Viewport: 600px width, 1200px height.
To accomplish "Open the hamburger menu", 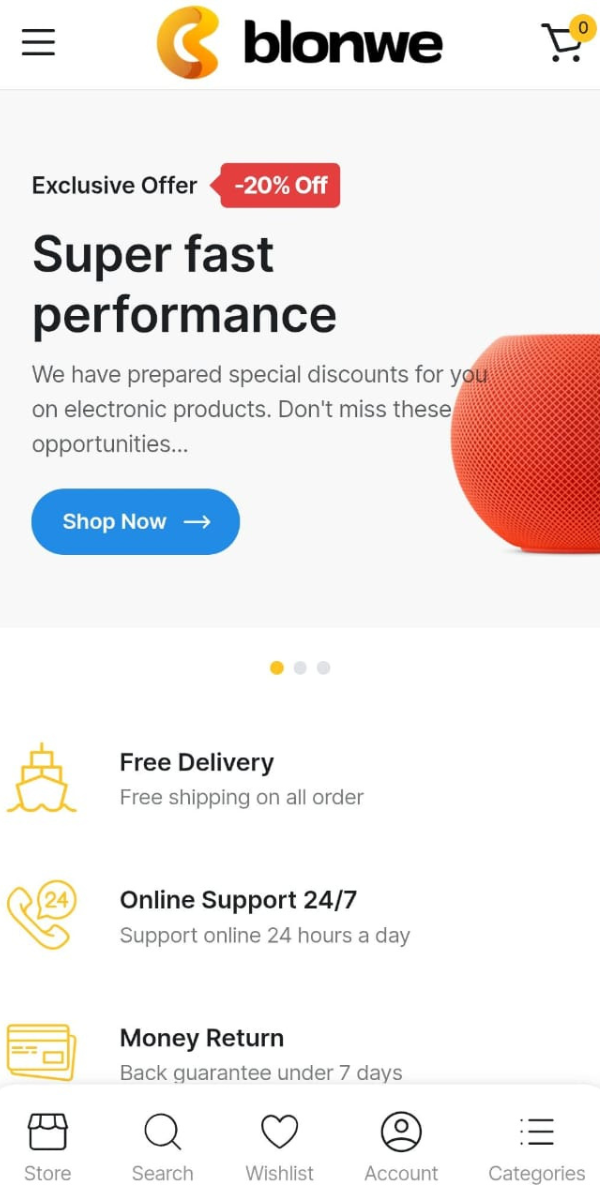I will point(38,42).
